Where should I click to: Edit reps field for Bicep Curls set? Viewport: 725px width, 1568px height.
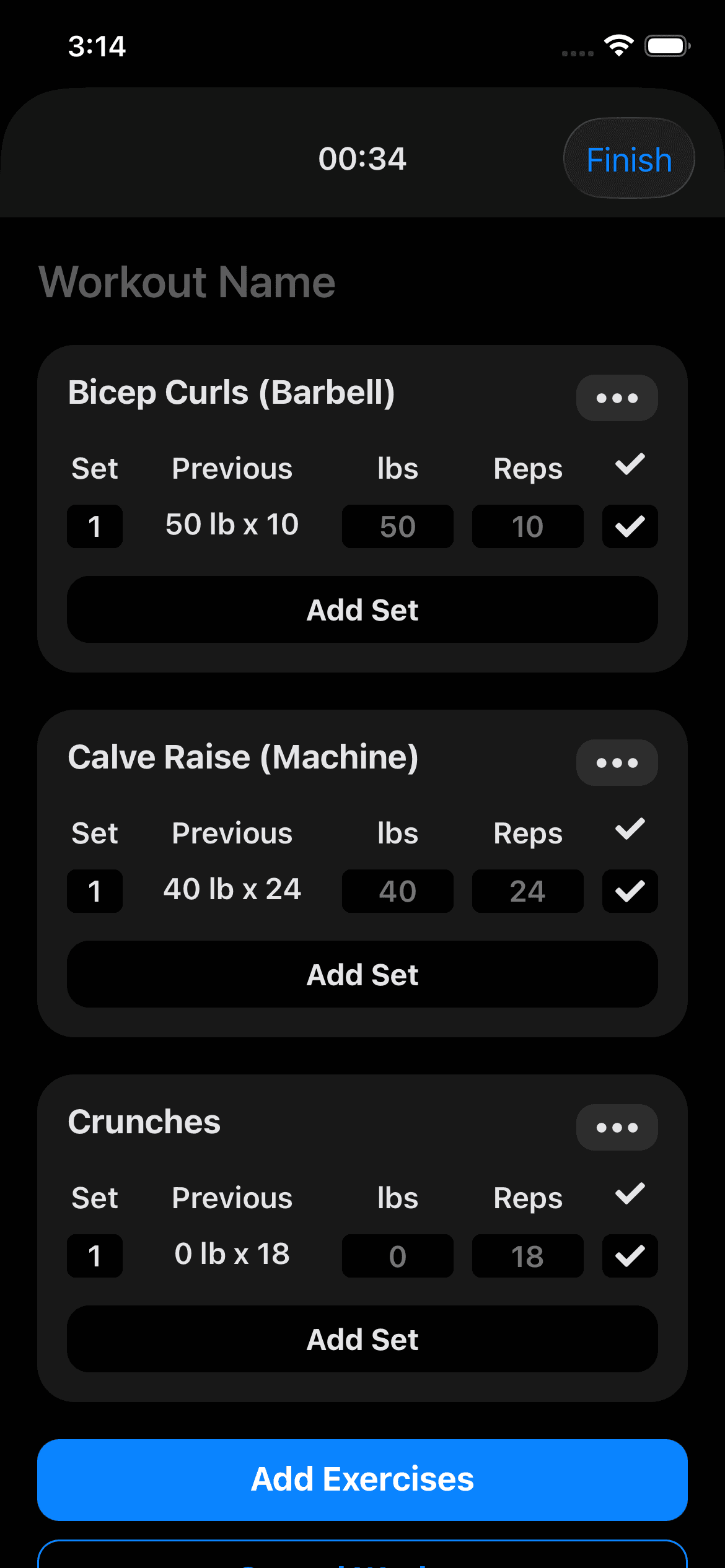click(x=527, y=526)
